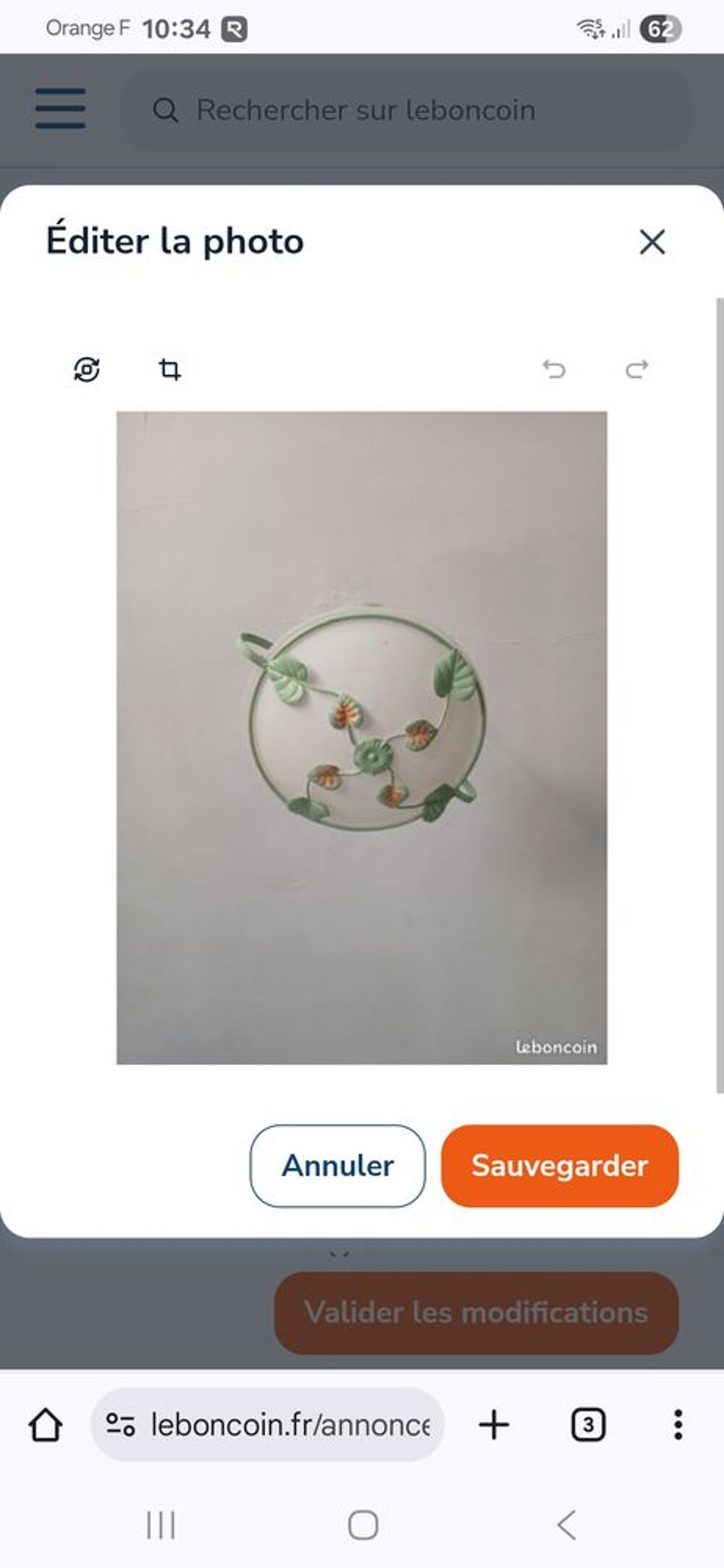This screenshot has height=1568, width=724.
Task: Open the browser tab switcher
Action: [x=588, y=1425]
